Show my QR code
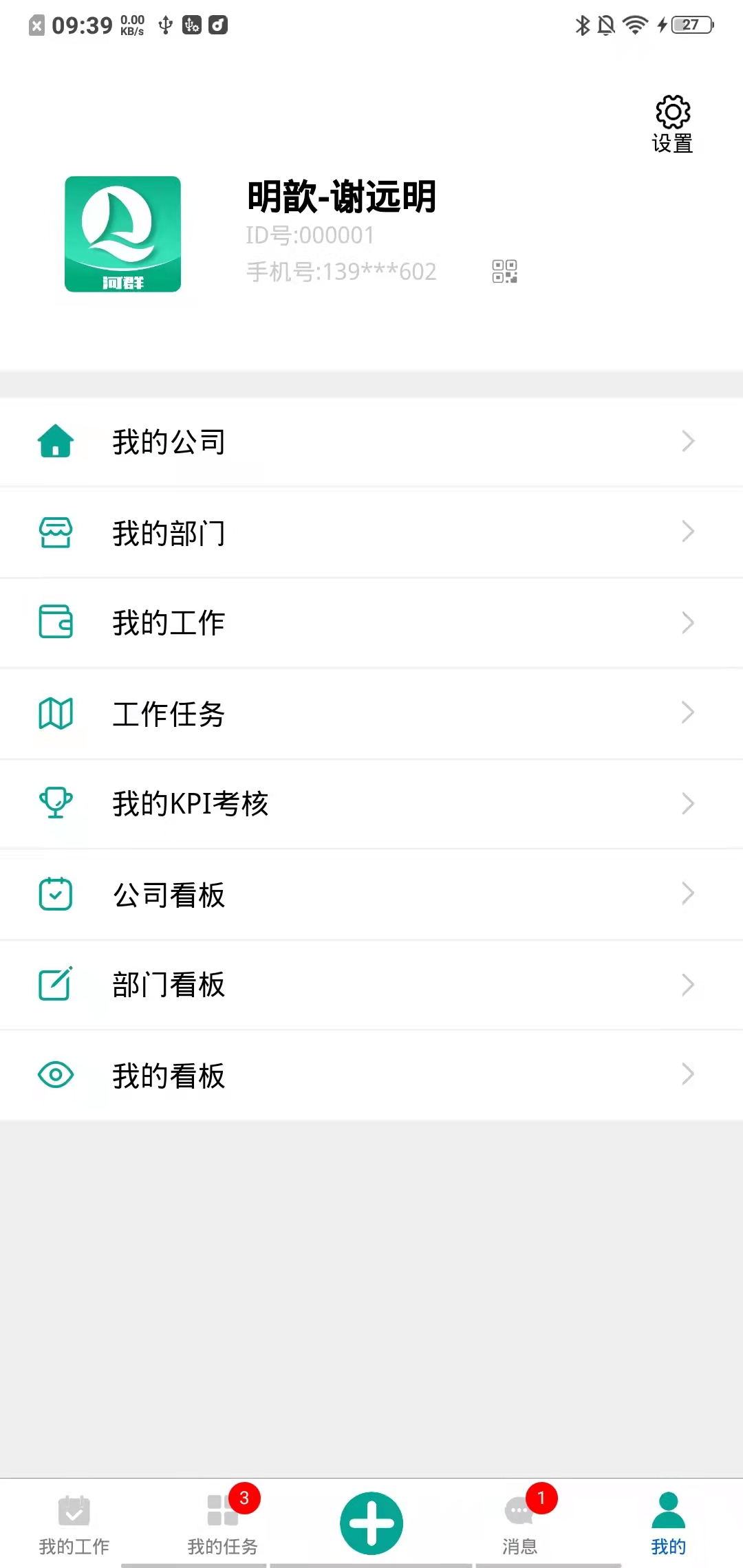The height and width of the screenshot is (1568, 743). coord(504,272)
